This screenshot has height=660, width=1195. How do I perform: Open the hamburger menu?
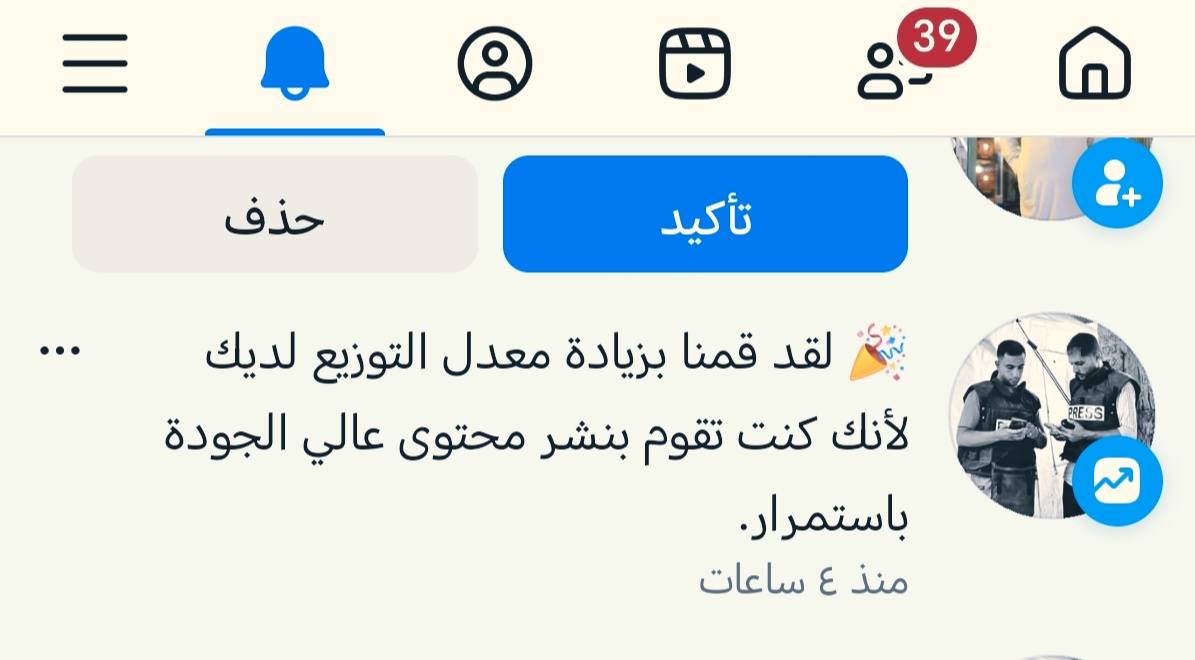coord(95,64)
